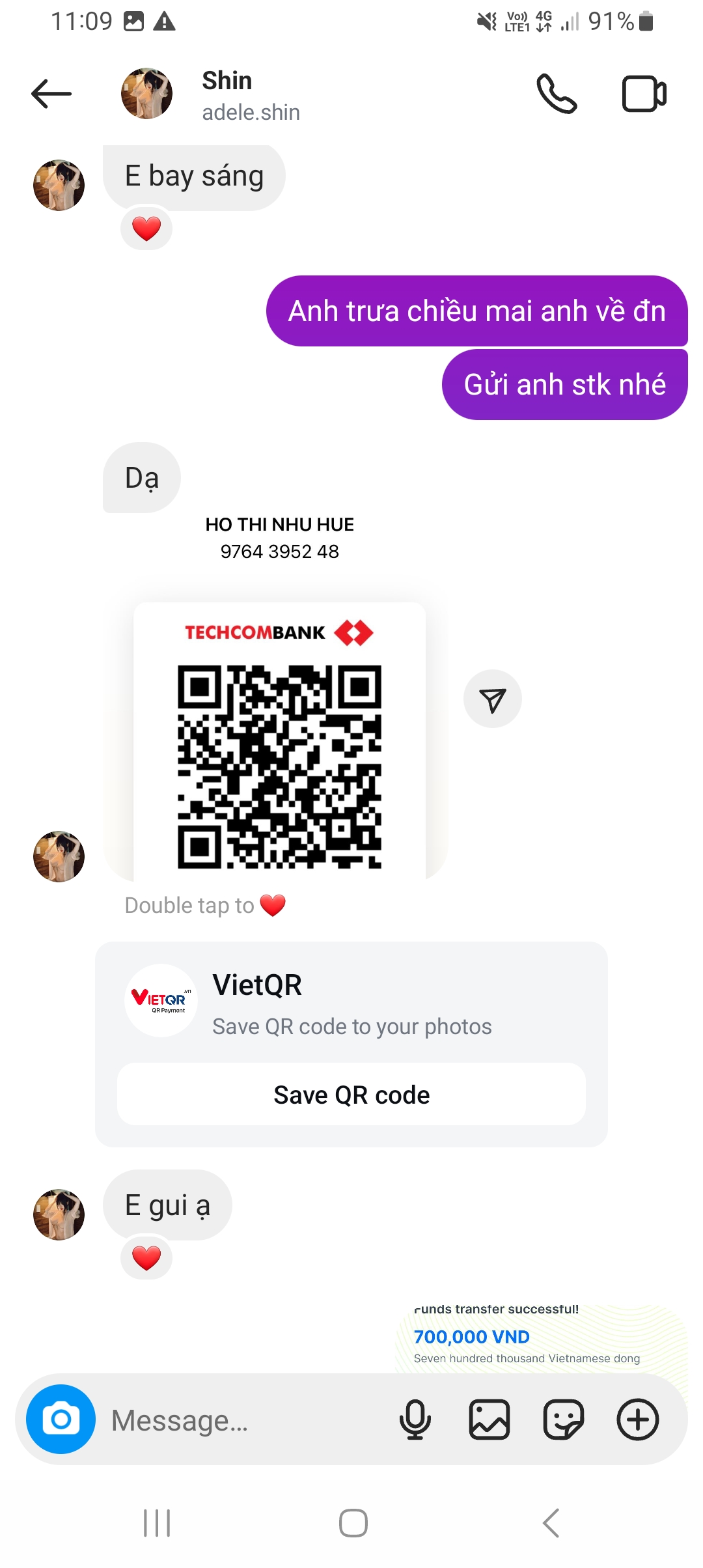The image size is (703, 1568).
Task: View the heart reaction on "E bay sáng"
Action: point(146,229)
